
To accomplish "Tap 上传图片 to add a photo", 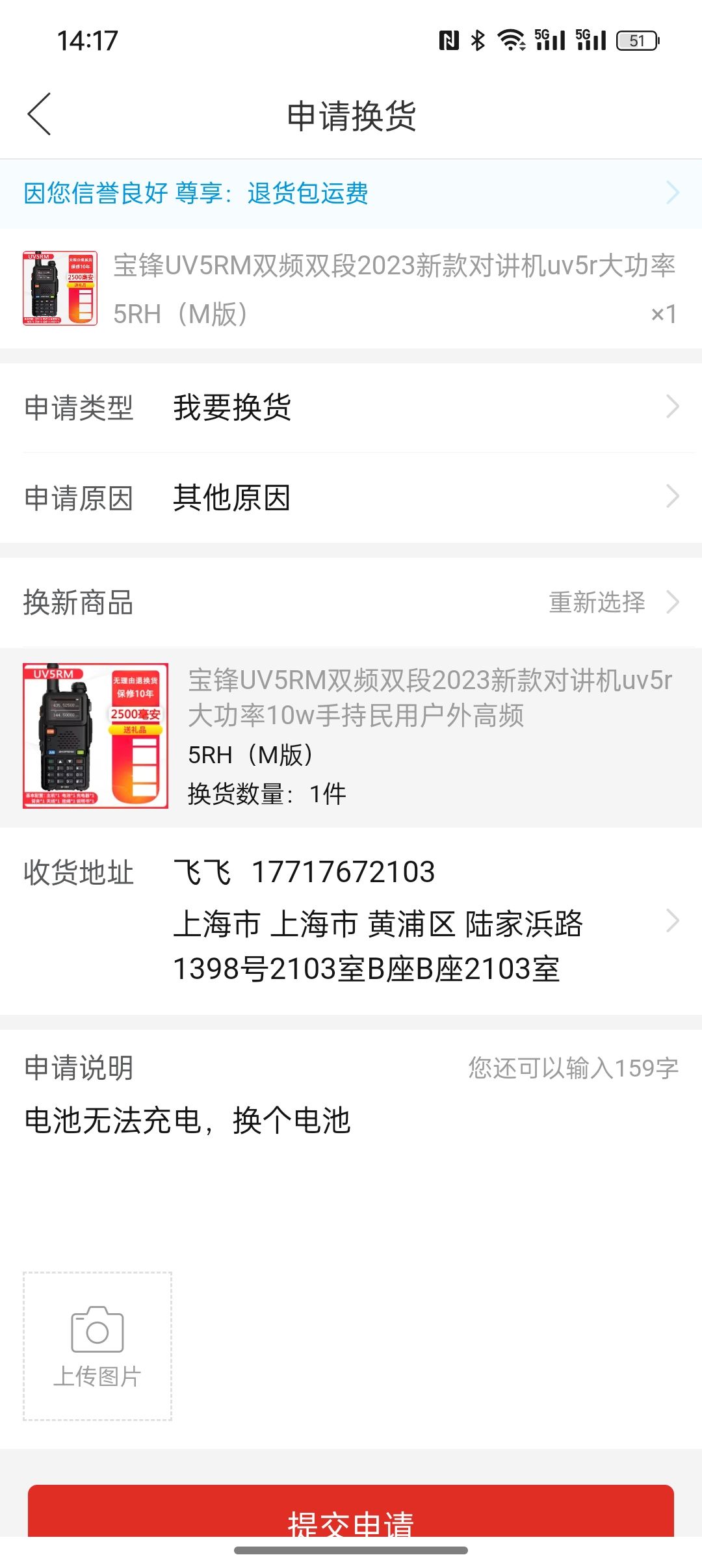I will coord(97,1346).
